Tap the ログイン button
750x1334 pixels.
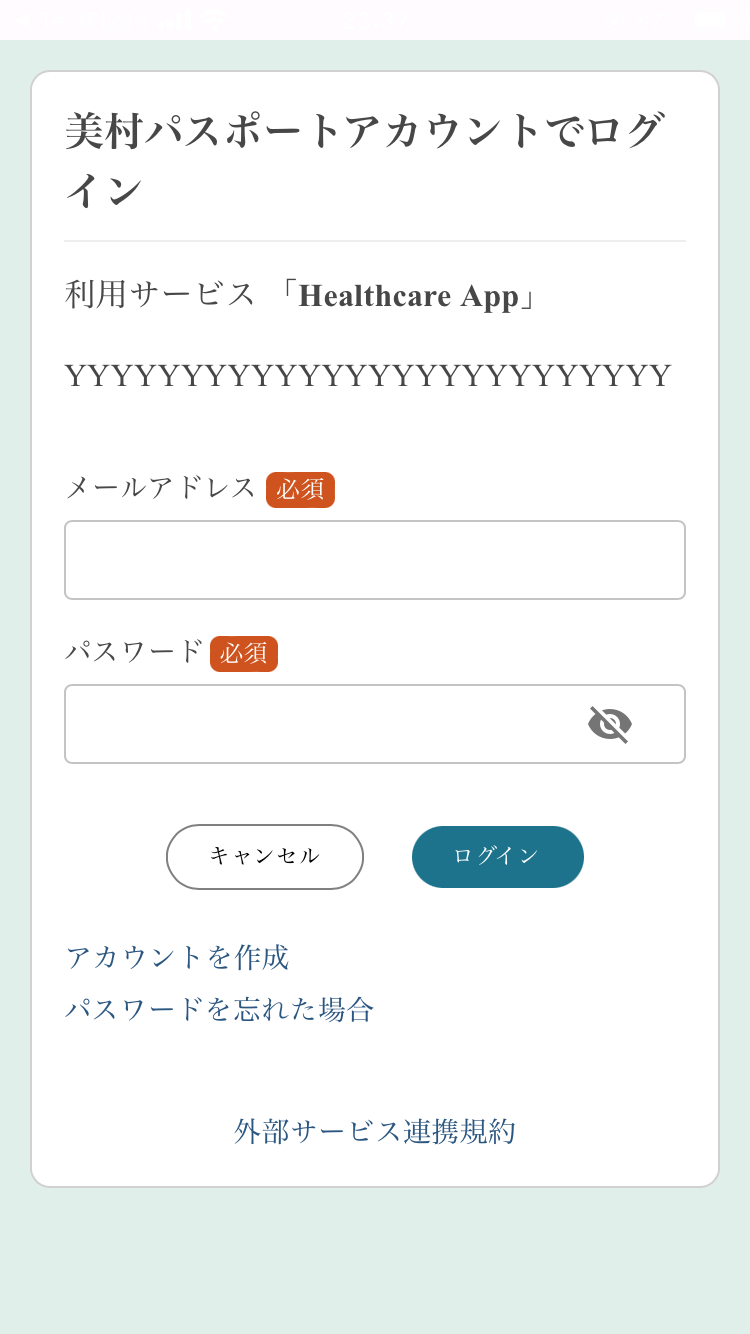point(497,856)
